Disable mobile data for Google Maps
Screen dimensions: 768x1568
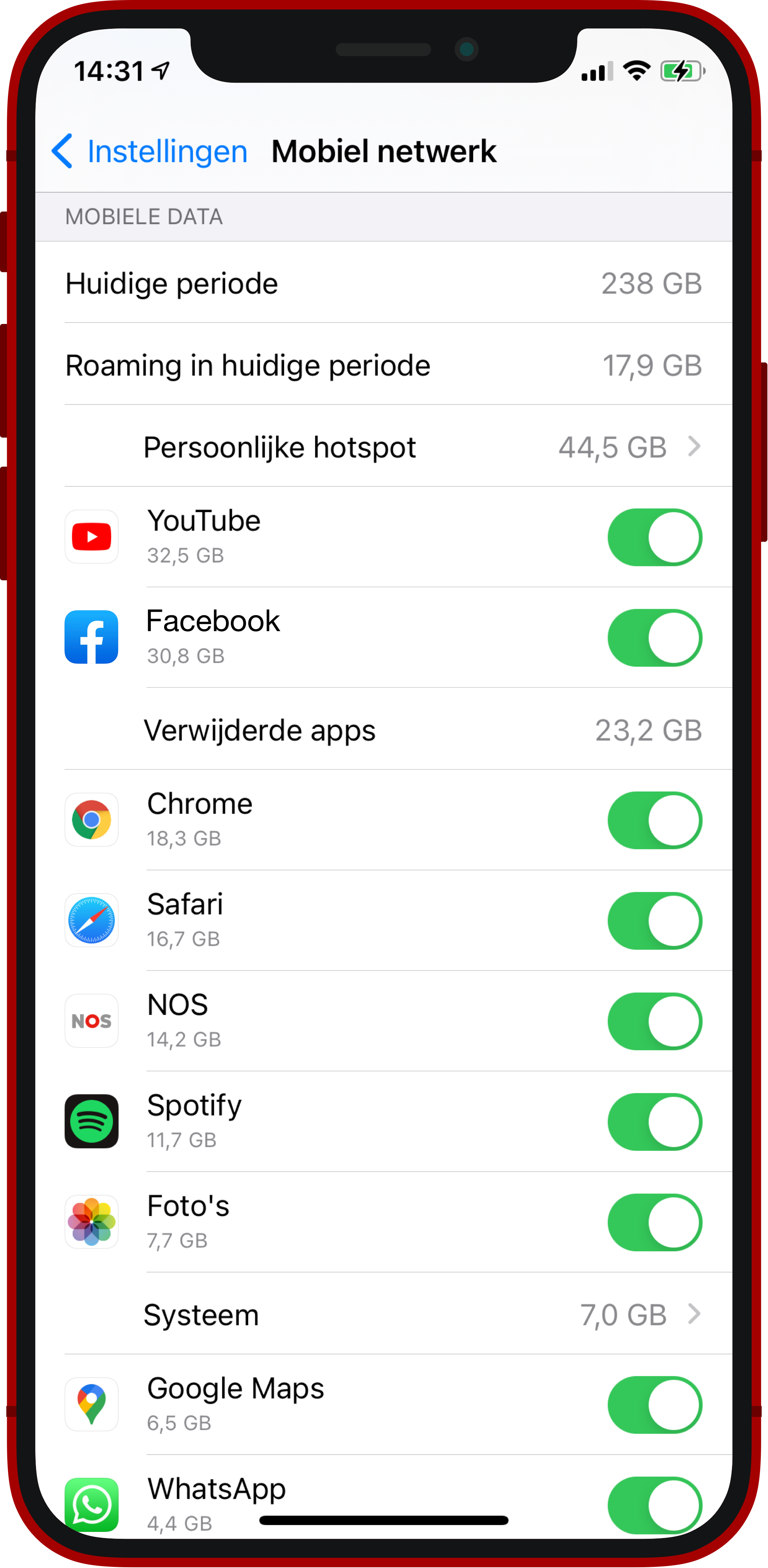(654, 1405)
